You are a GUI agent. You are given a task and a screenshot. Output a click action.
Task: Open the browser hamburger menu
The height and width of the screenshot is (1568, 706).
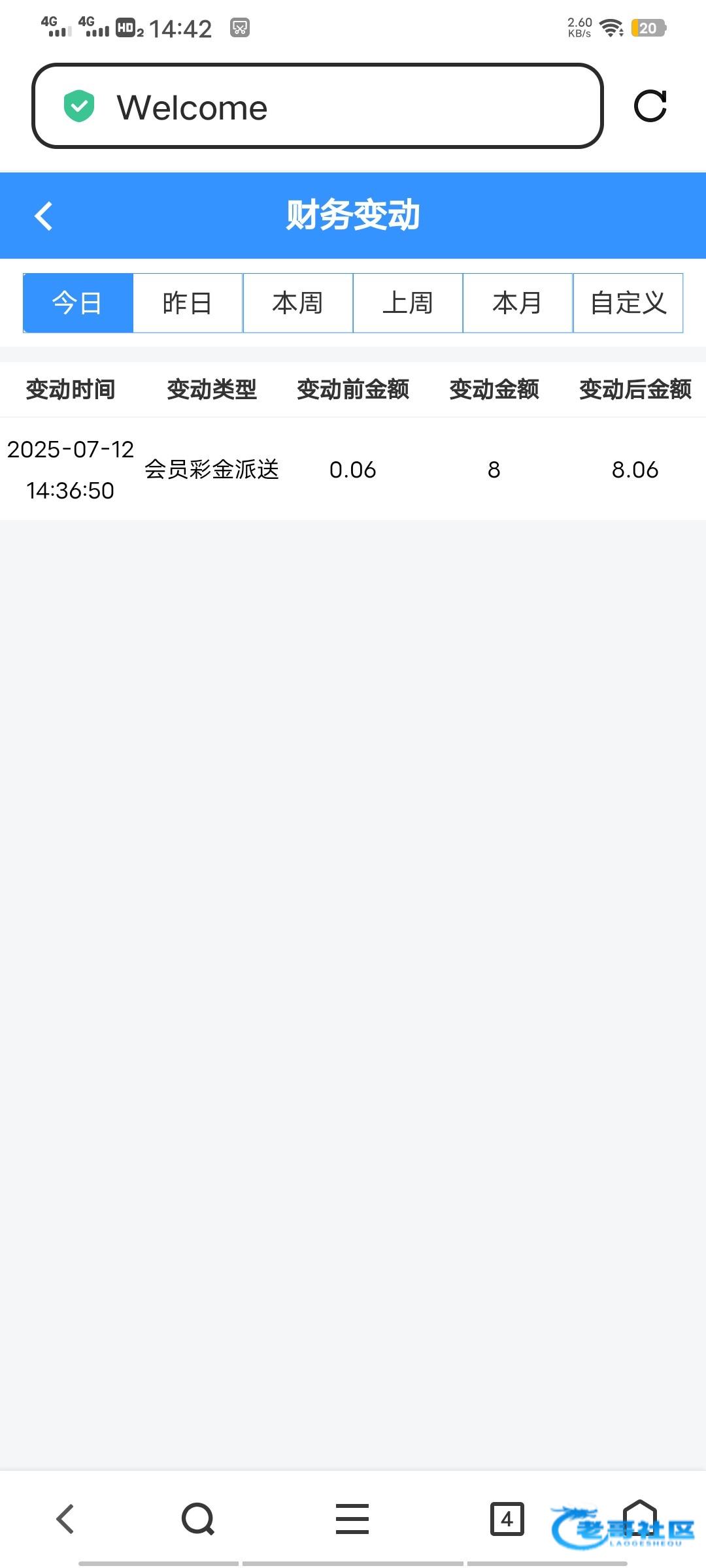(352, 1518)
